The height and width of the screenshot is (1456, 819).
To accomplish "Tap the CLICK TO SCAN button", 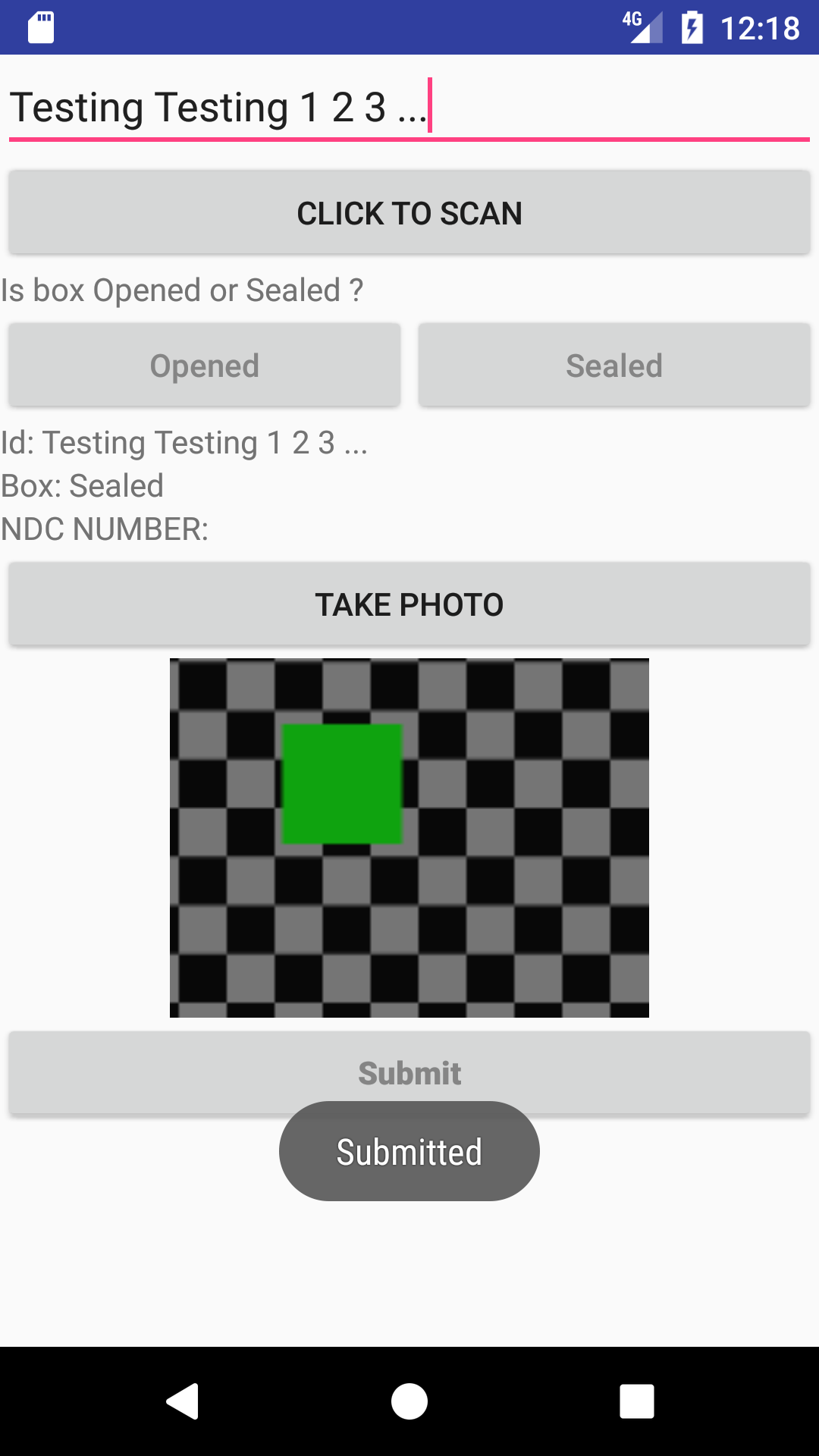I will tap(409, 213).
